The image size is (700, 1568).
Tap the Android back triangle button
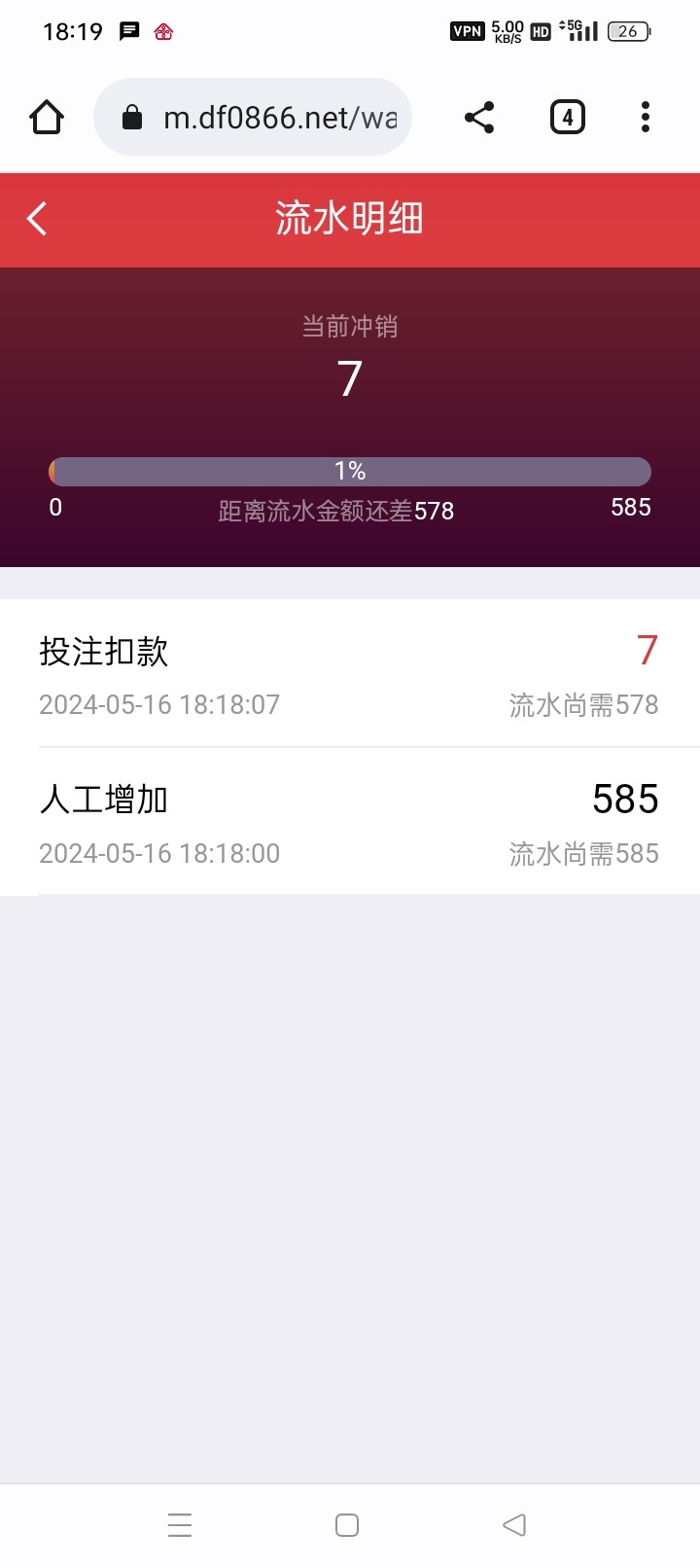pyautogui.click(x=514, y=1524)
